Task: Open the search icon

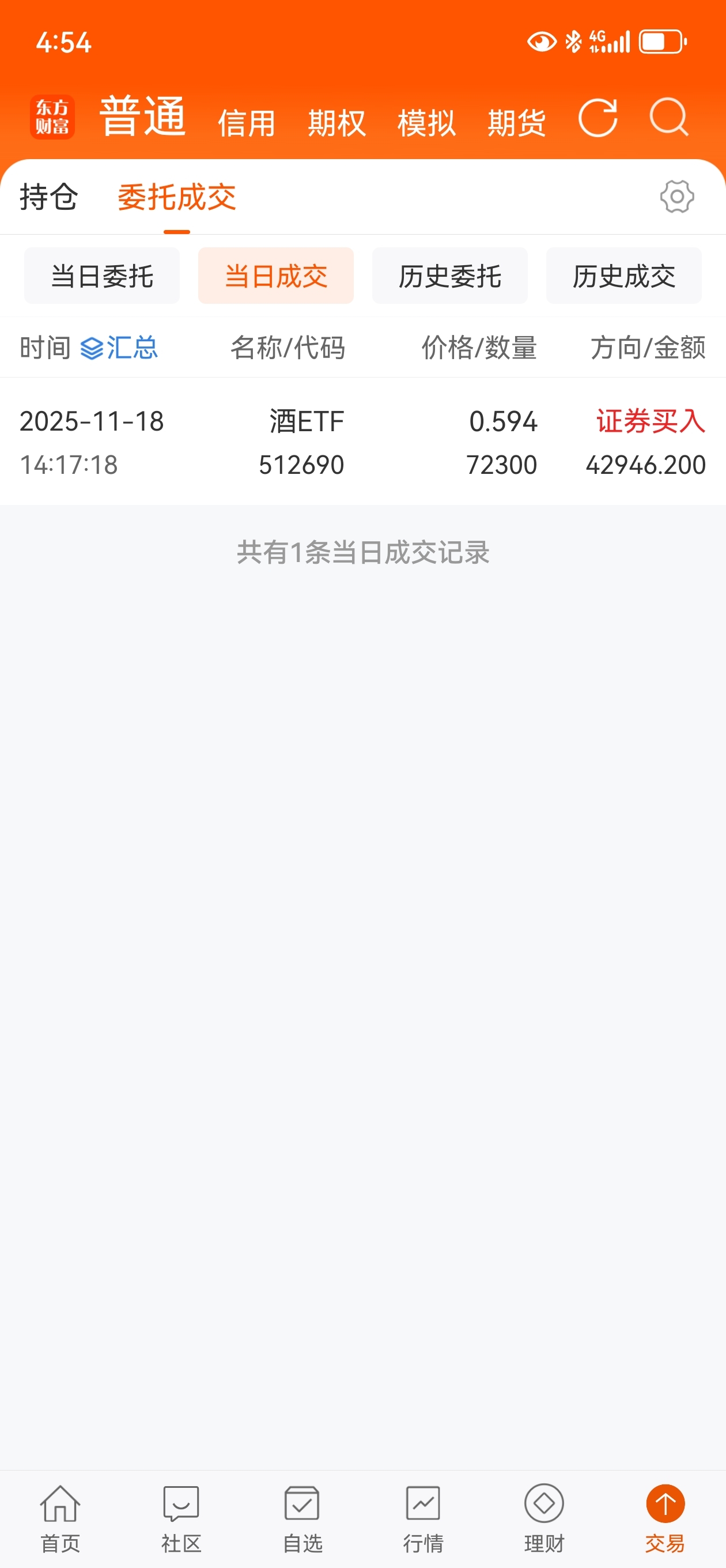Action: point(669,117)
